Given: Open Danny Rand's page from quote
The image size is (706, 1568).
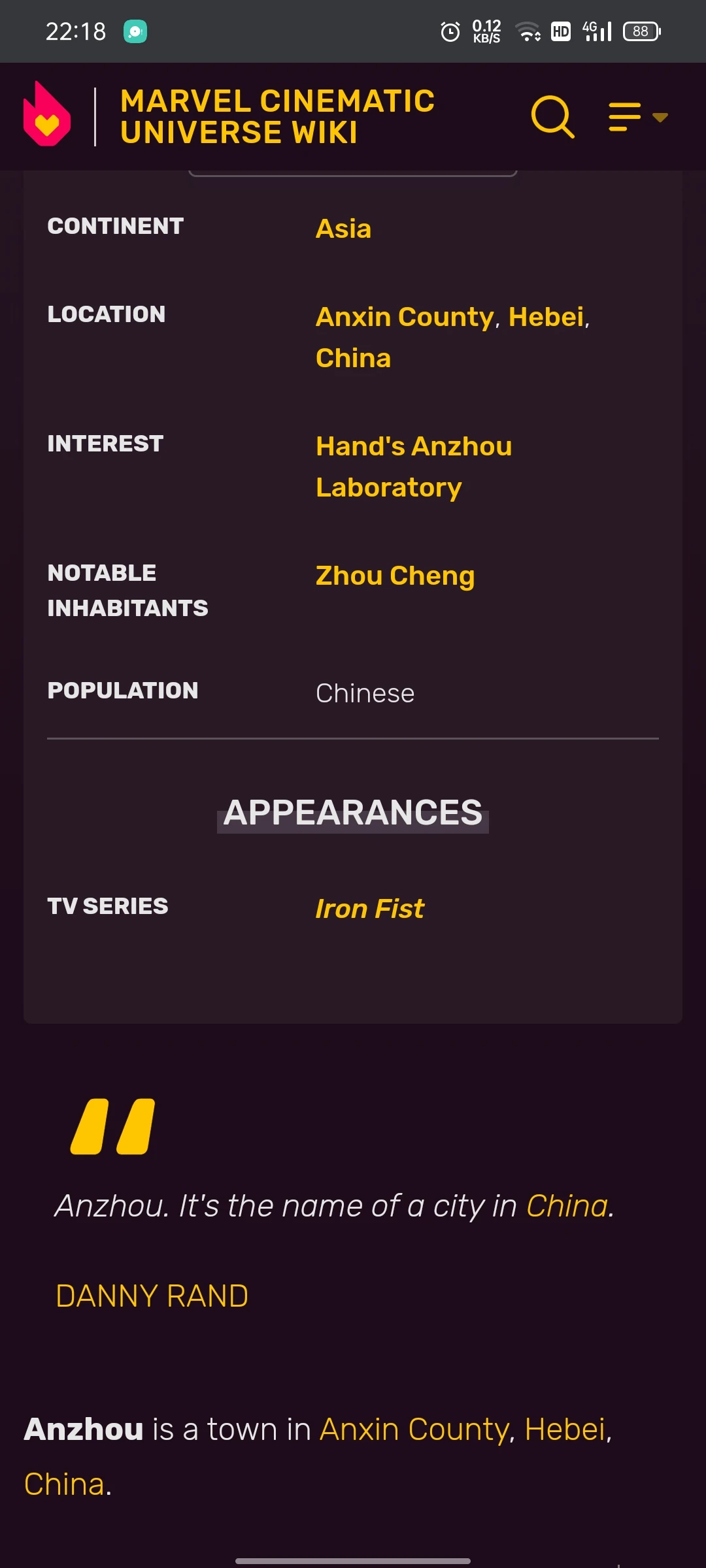Looking at the screenshot, I should pos(152,1296).
